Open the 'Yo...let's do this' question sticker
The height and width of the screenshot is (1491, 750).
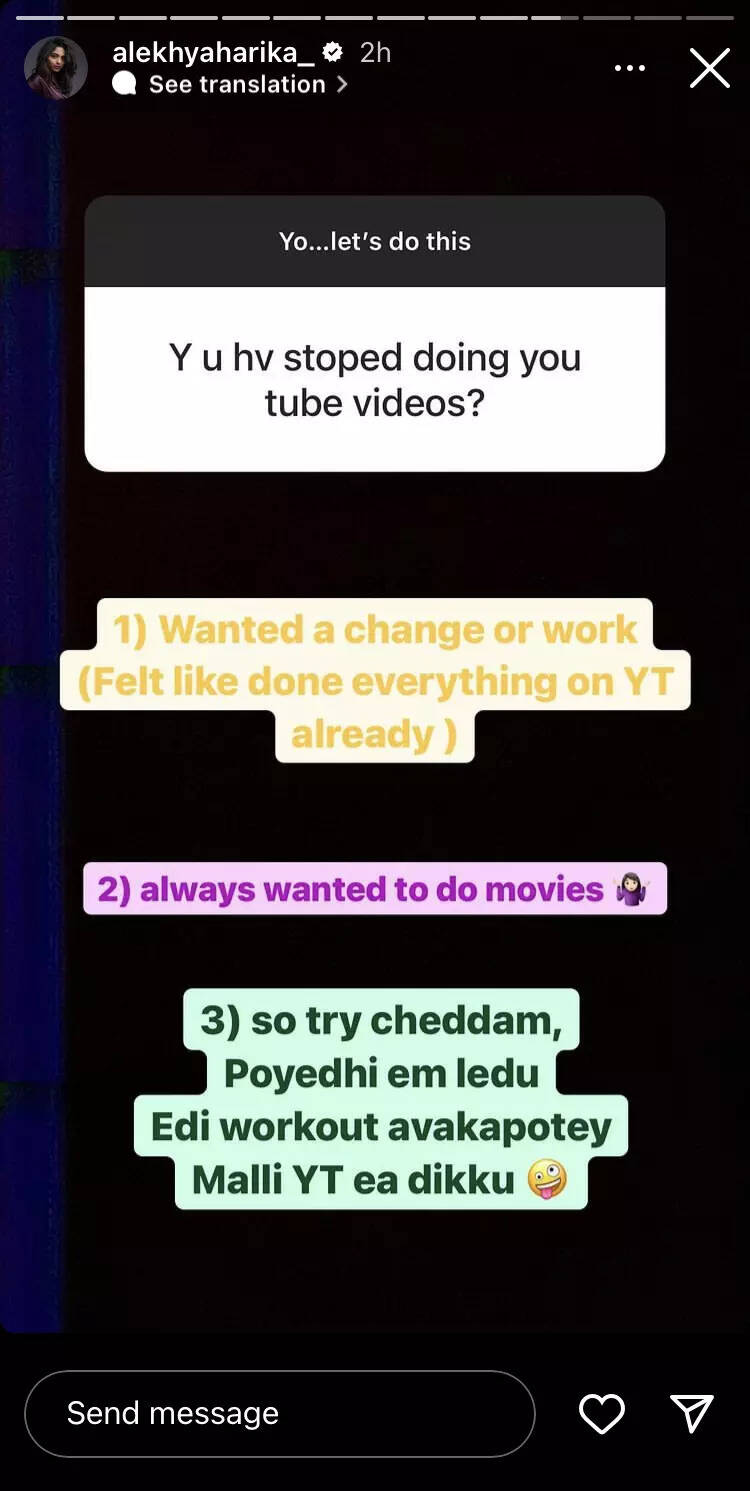pos(374,240)
